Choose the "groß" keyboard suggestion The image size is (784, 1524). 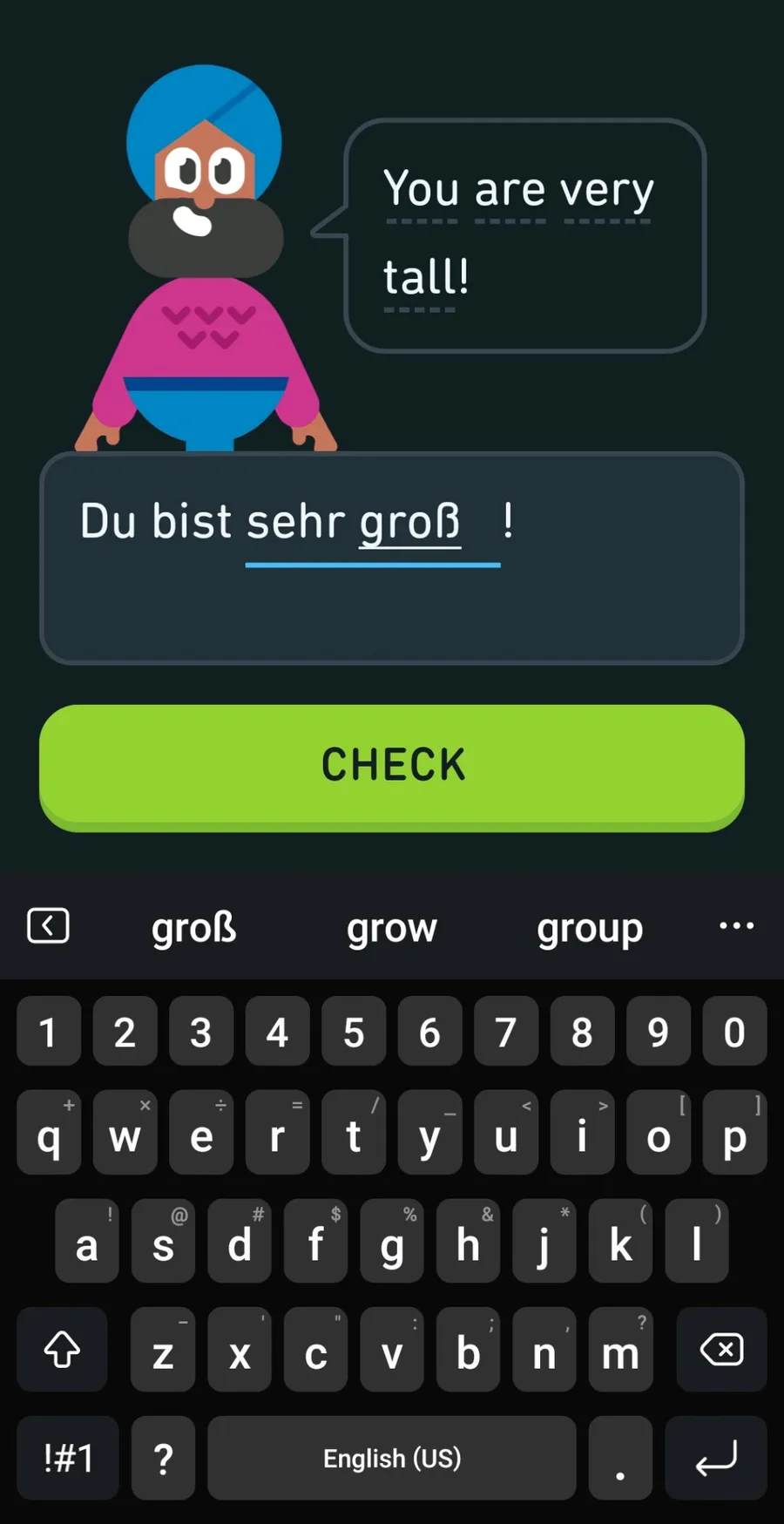coord(193,928)
